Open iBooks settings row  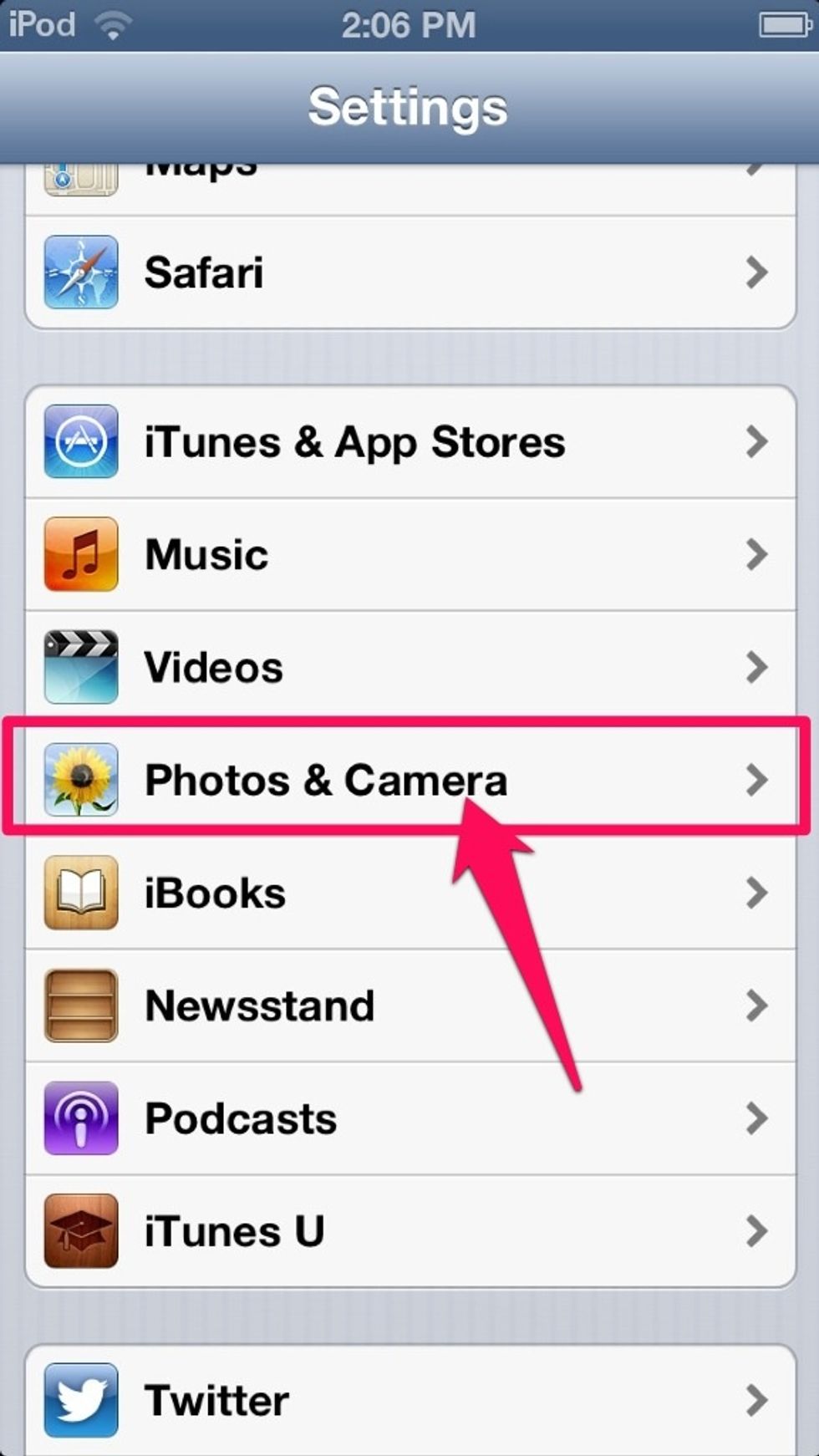click(410, 893)
